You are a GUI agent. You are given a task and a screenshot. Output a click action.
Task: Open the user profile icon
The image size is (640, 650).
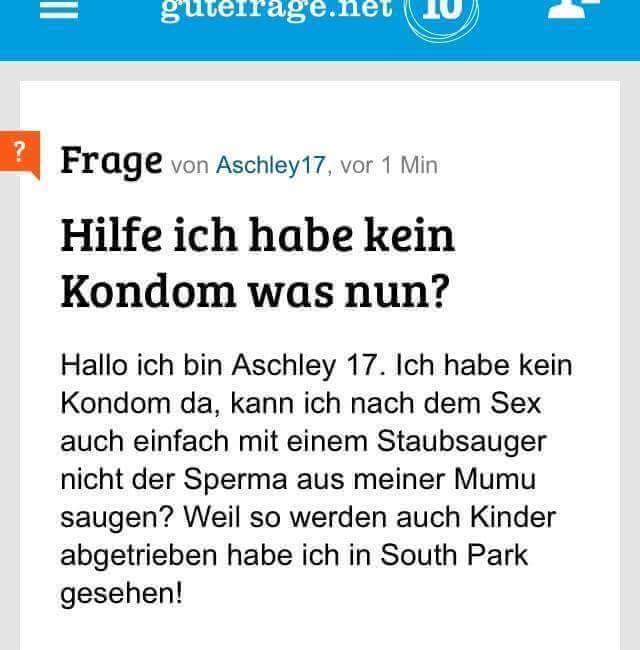click(x=574, y=10)
